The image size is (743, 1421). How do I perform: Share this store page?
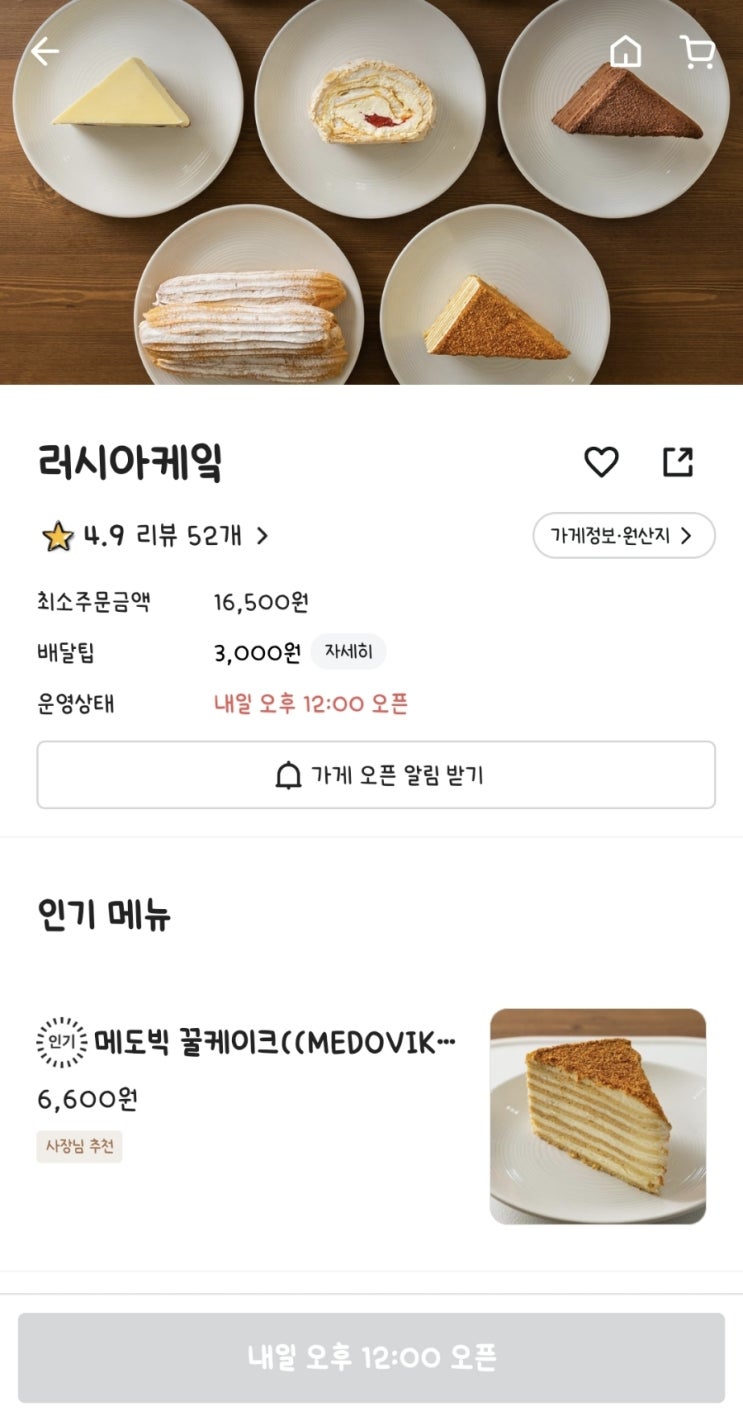[x=678, y=462]
